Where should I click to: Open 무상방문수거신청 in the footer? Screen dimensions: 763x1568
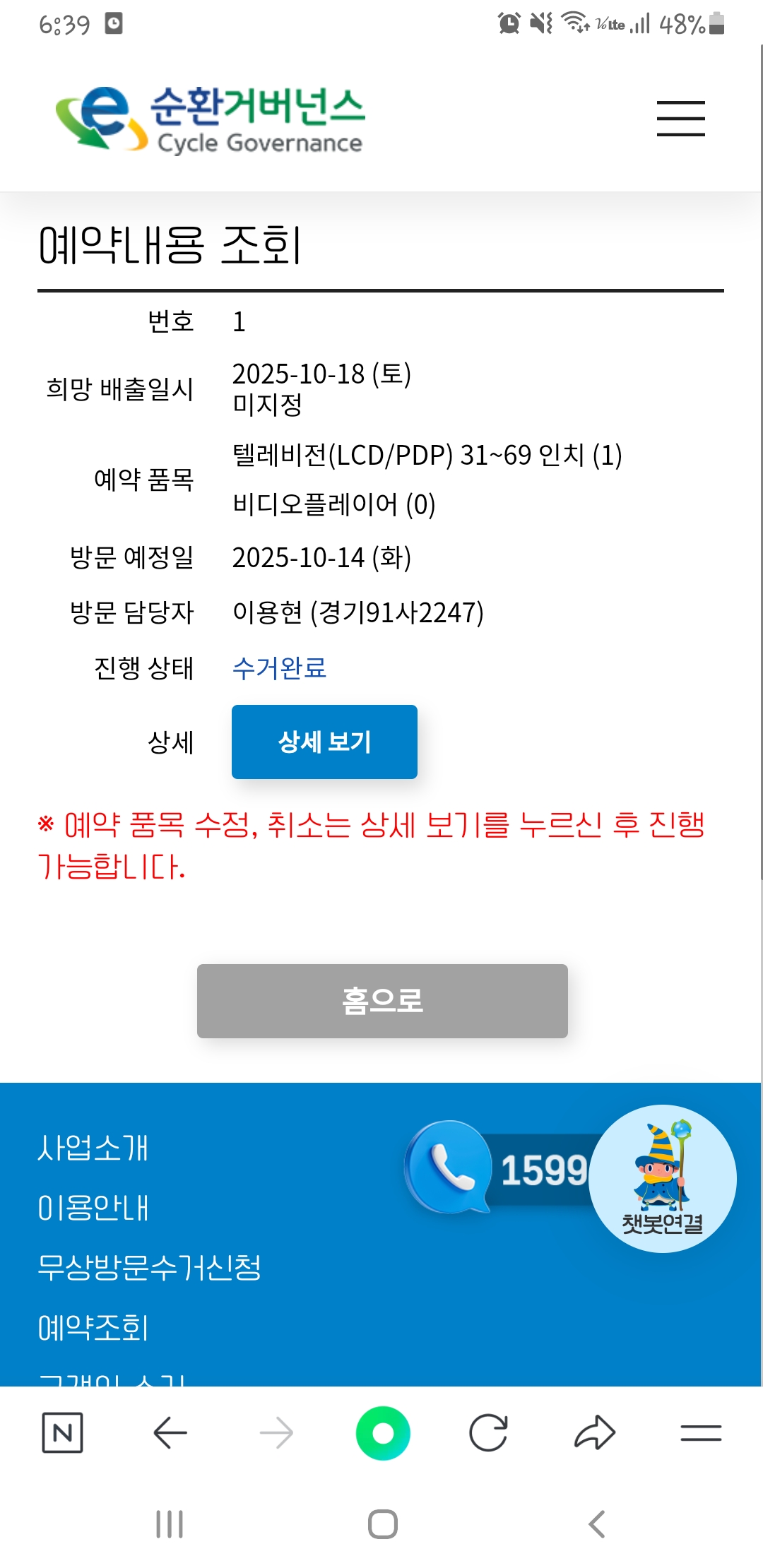click(x=149, y=1267)
